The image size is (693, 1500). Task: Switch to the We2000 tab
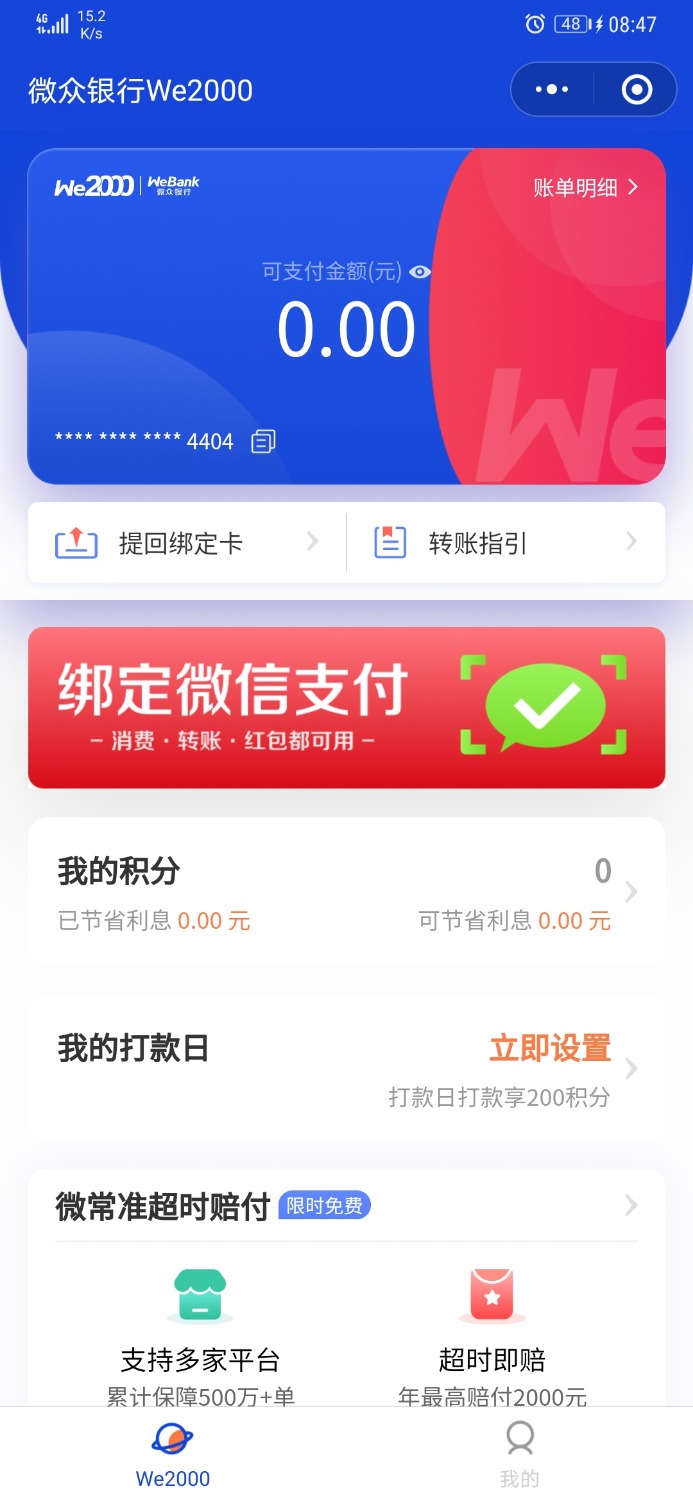[x=173, y=1454]
